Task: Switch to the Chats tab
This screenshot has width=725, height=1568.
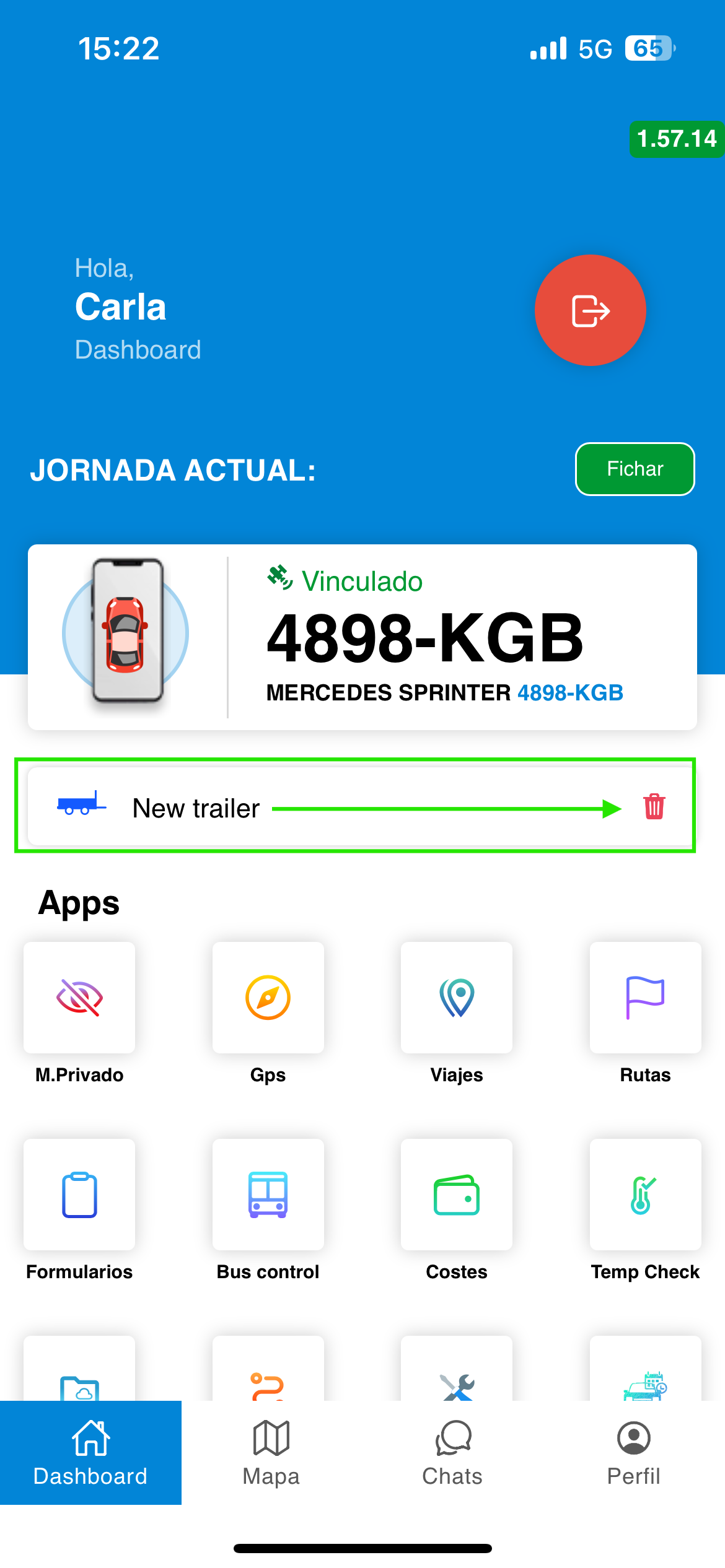Action: tap(452, 1452)
